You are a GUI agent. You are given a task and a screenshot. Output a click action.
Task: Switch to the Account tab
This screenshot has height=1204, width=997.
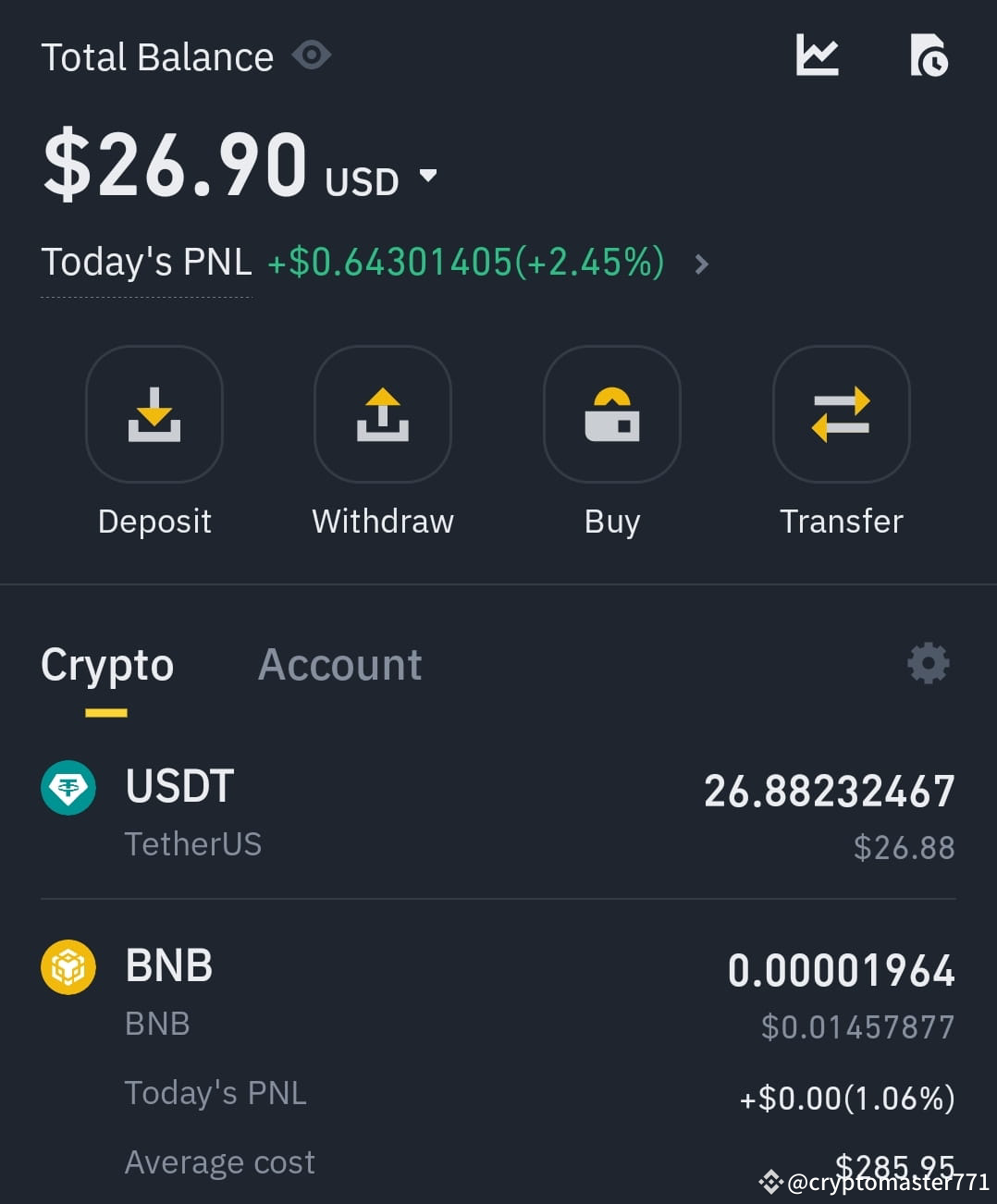(x=339, y=664)
